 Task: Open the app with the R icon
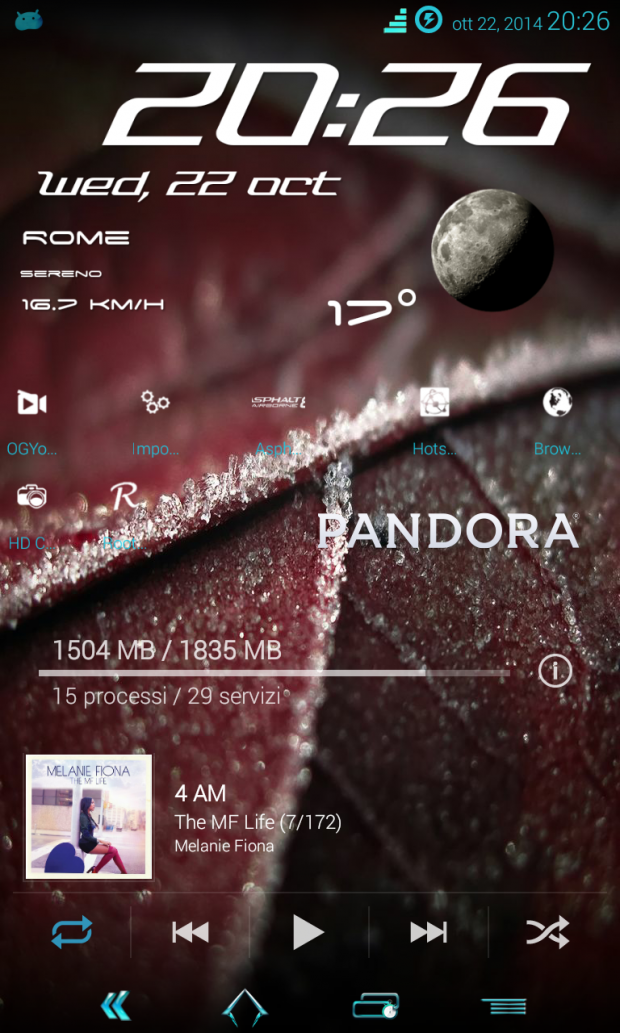tap(123, 496)
